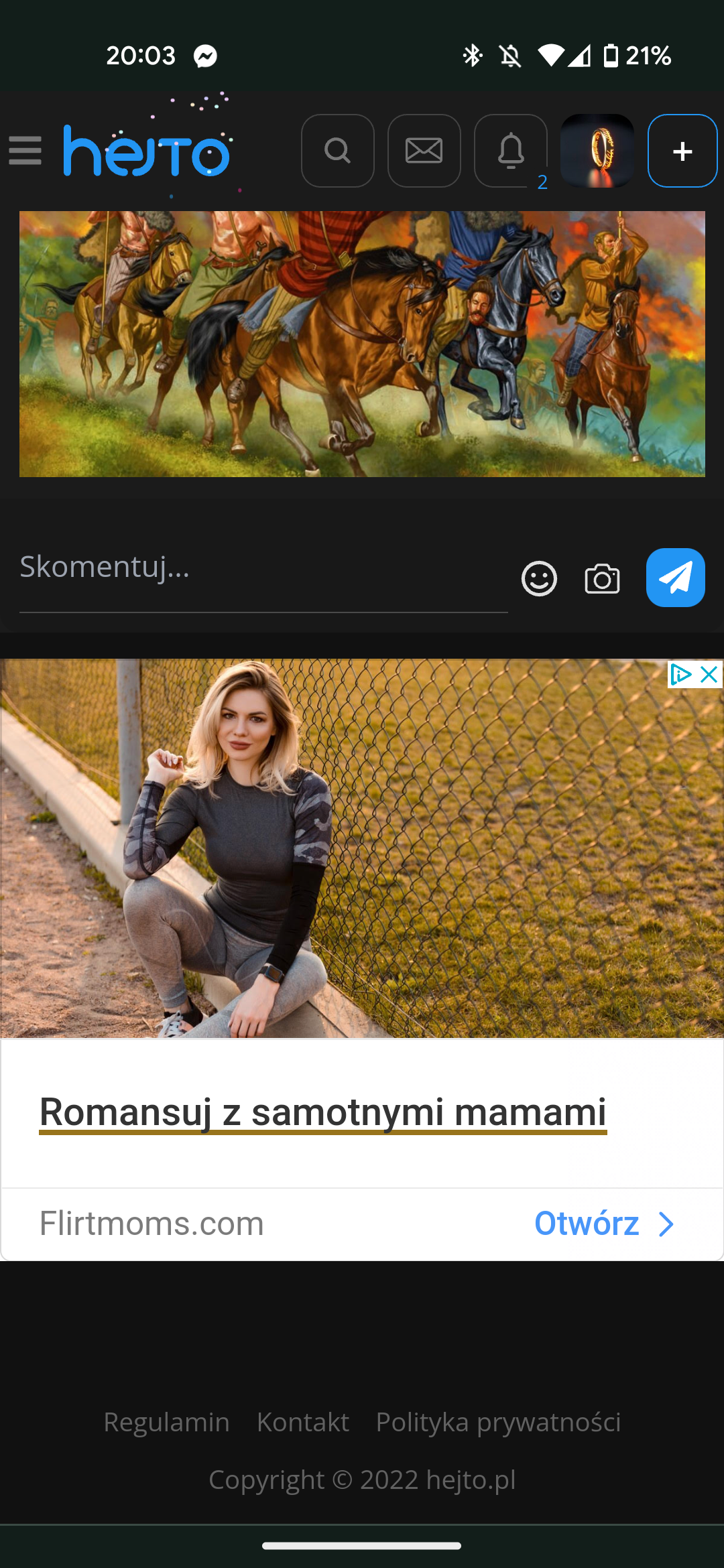The height and width of the screenshot is (1568, 724).
Task: Attach a photo with camera icon
Action: [602, 578]
